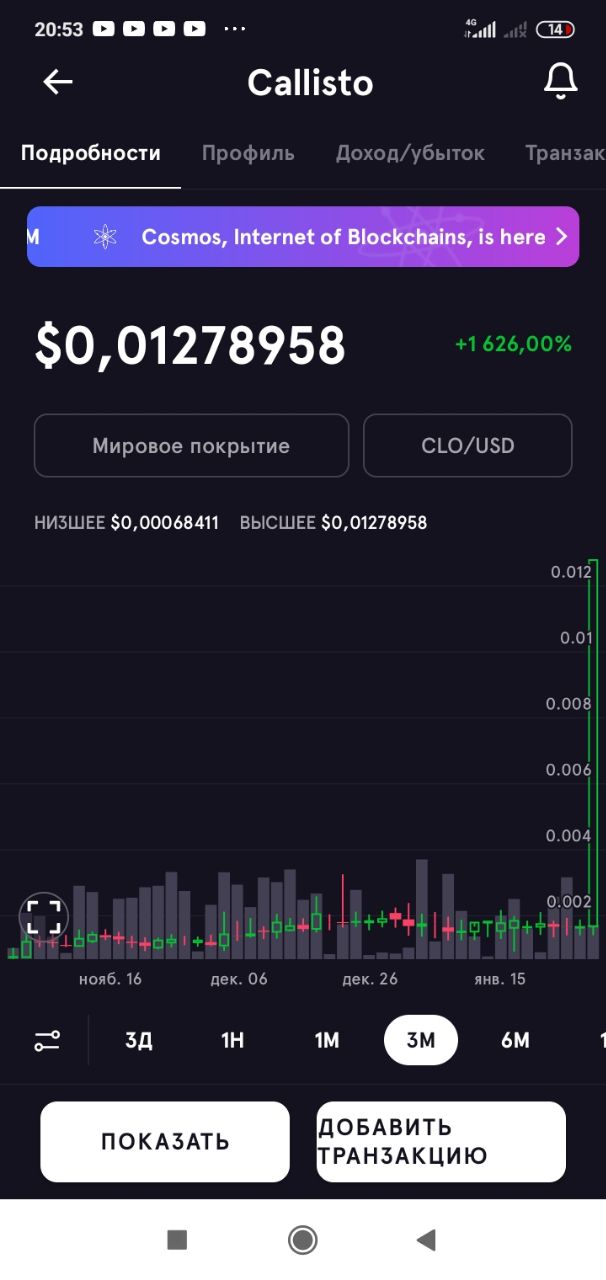Open the chart settings sliders icon
Viewport: 606px width, 1280px height.
coord(47,1041)
